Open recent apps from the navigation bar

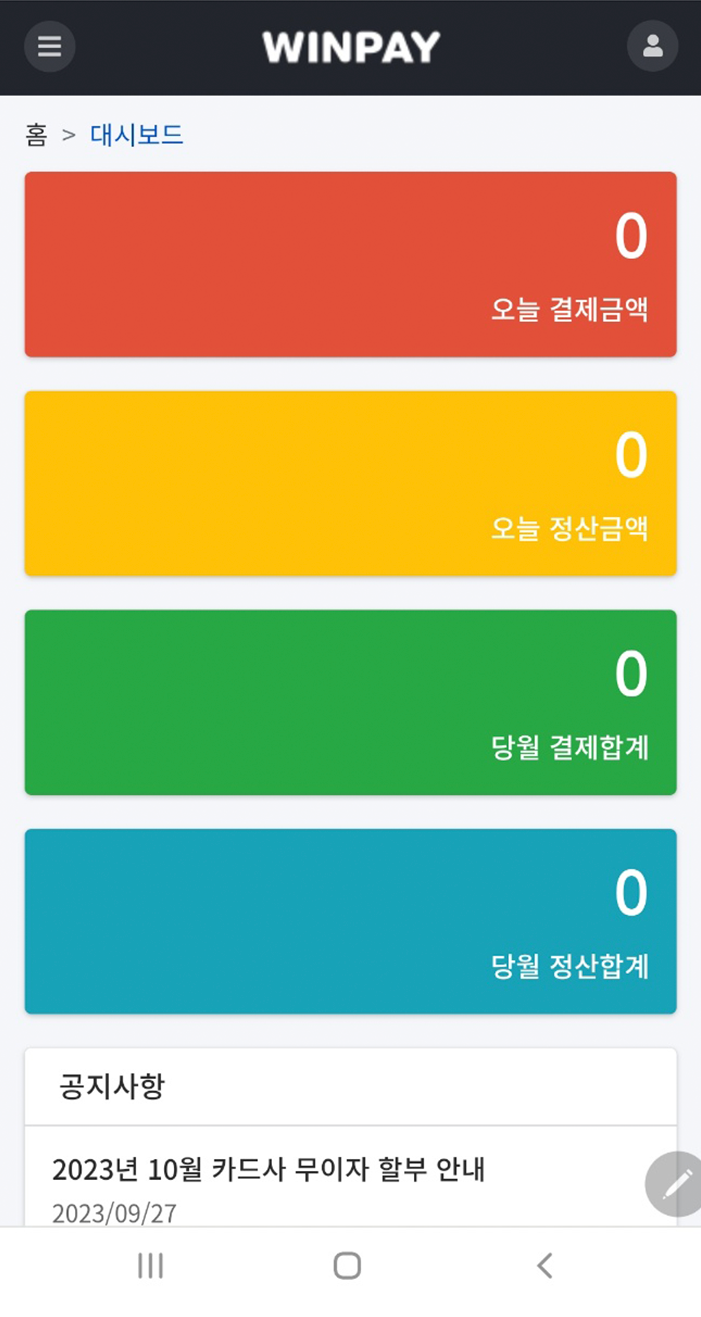point(151,1266)
